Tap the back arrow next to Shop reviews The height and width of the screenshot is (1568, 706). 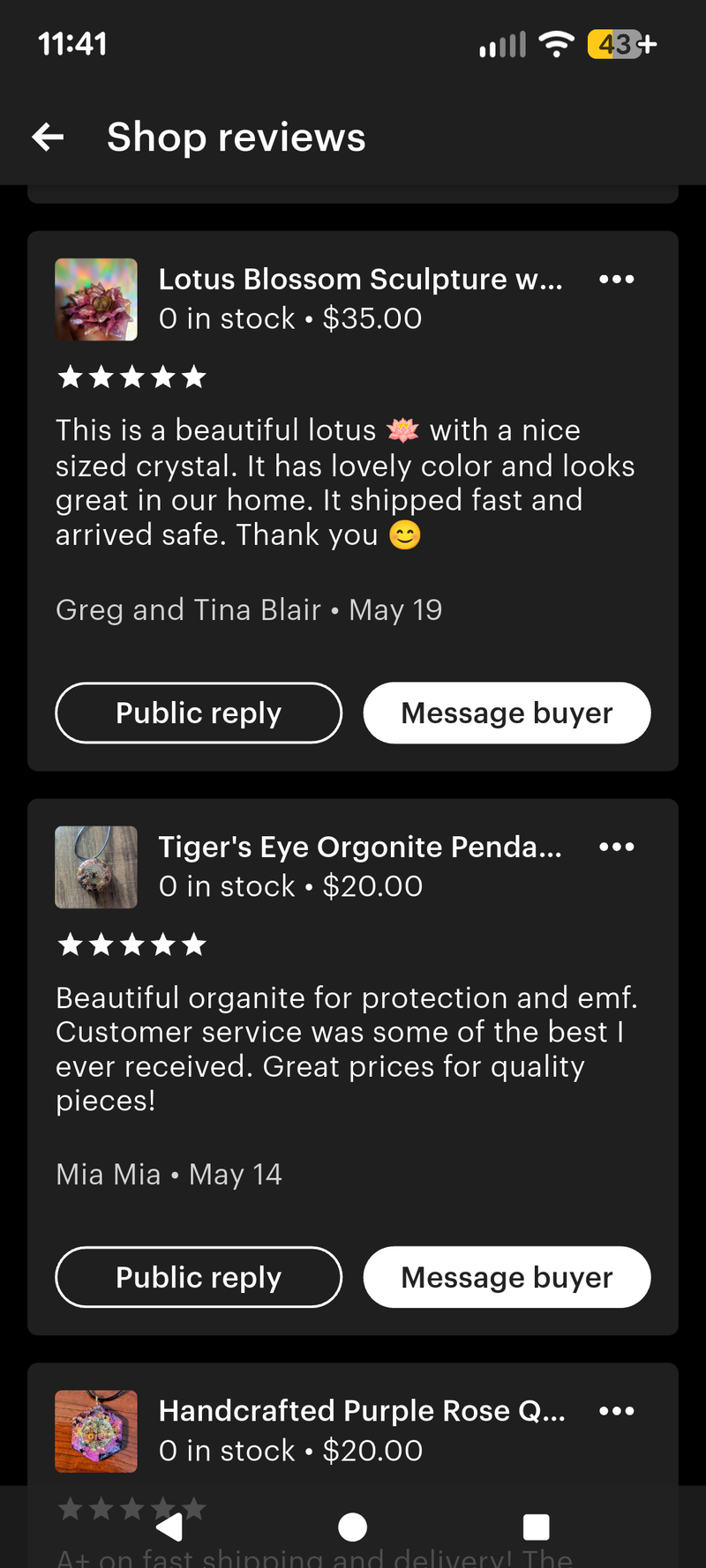(x=47, y=137)
